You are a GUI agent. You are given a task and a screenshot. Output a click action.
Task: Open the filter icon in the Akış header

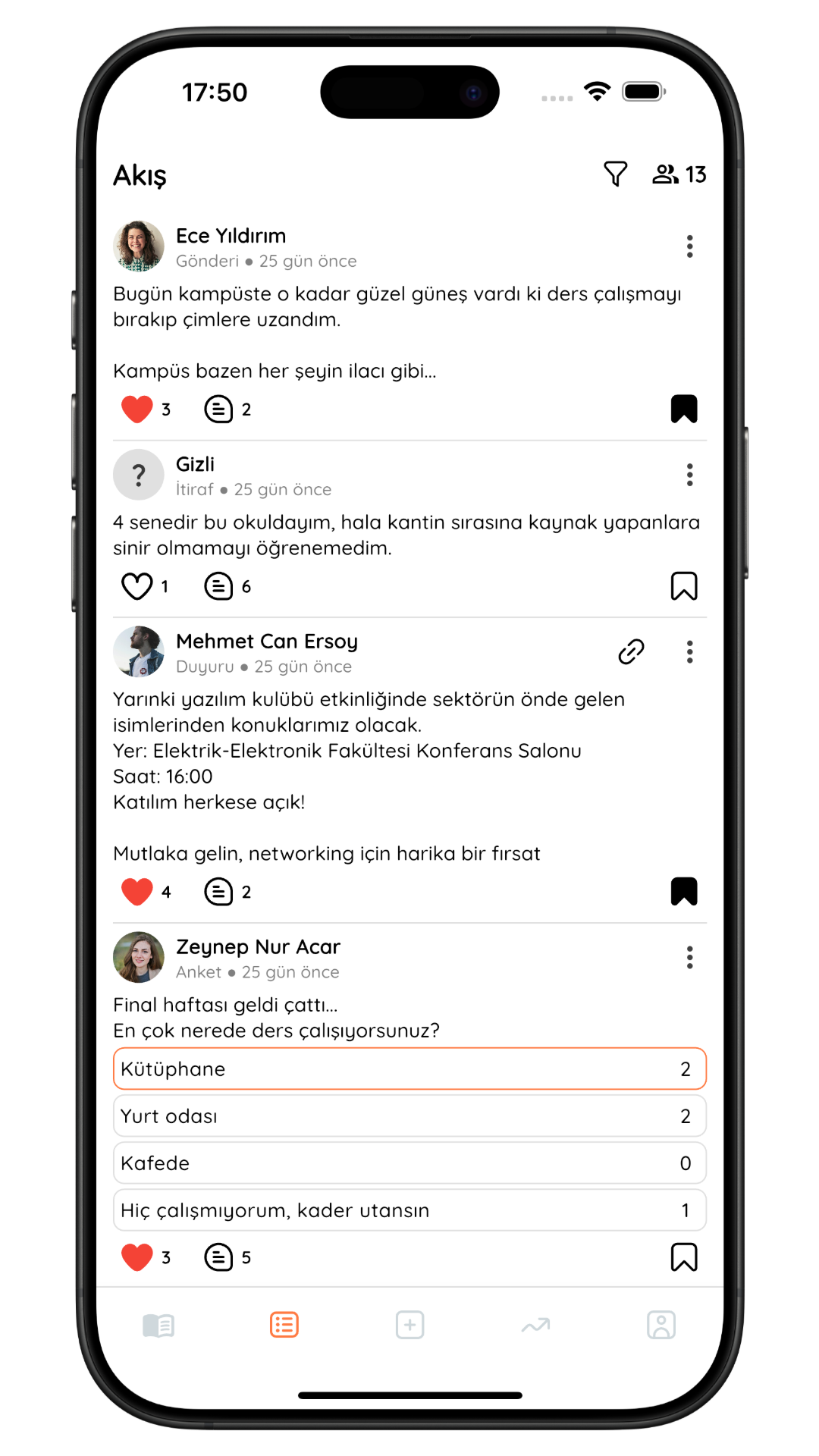[x=615, y=174]
